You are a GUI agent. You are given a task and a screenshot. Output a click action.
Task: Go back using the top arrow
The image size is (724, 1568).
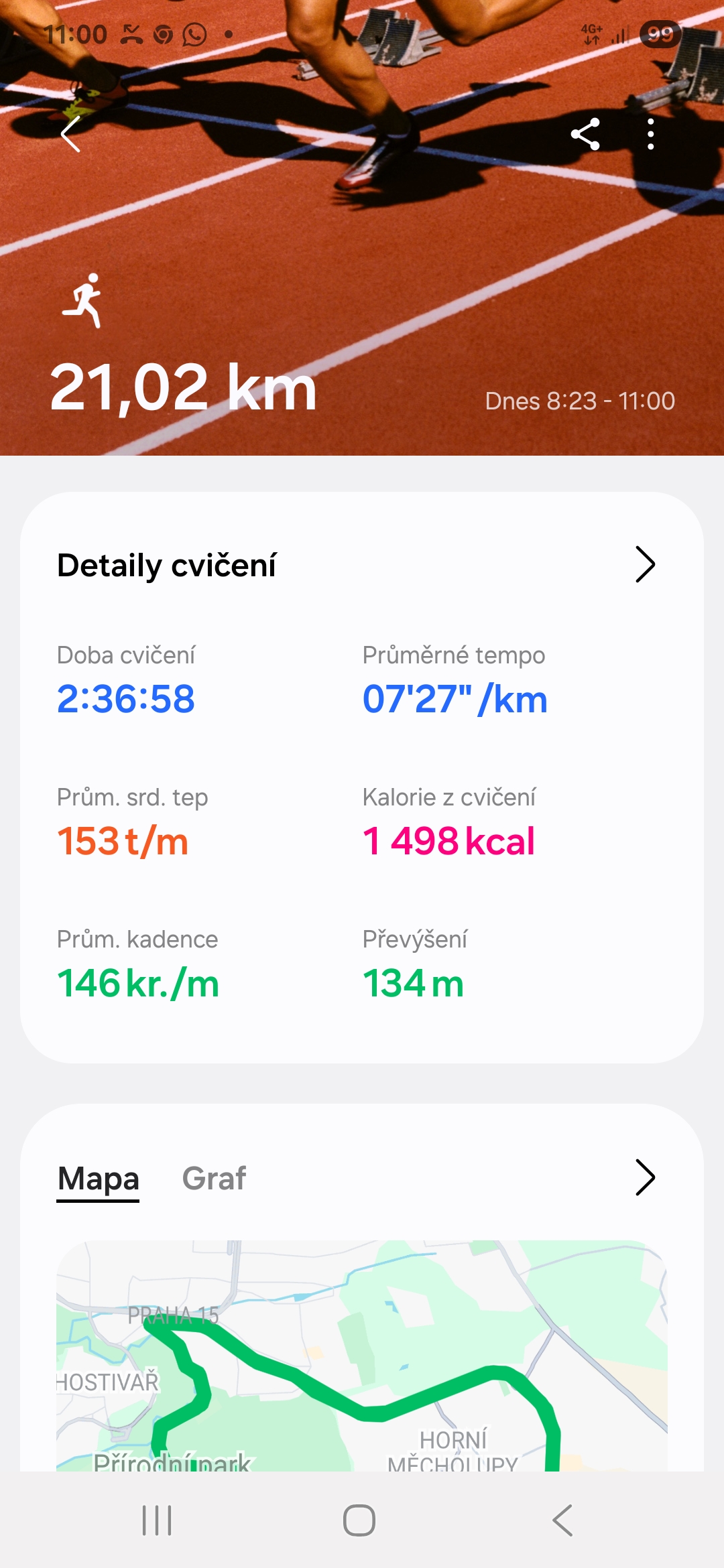click(71, 134)
